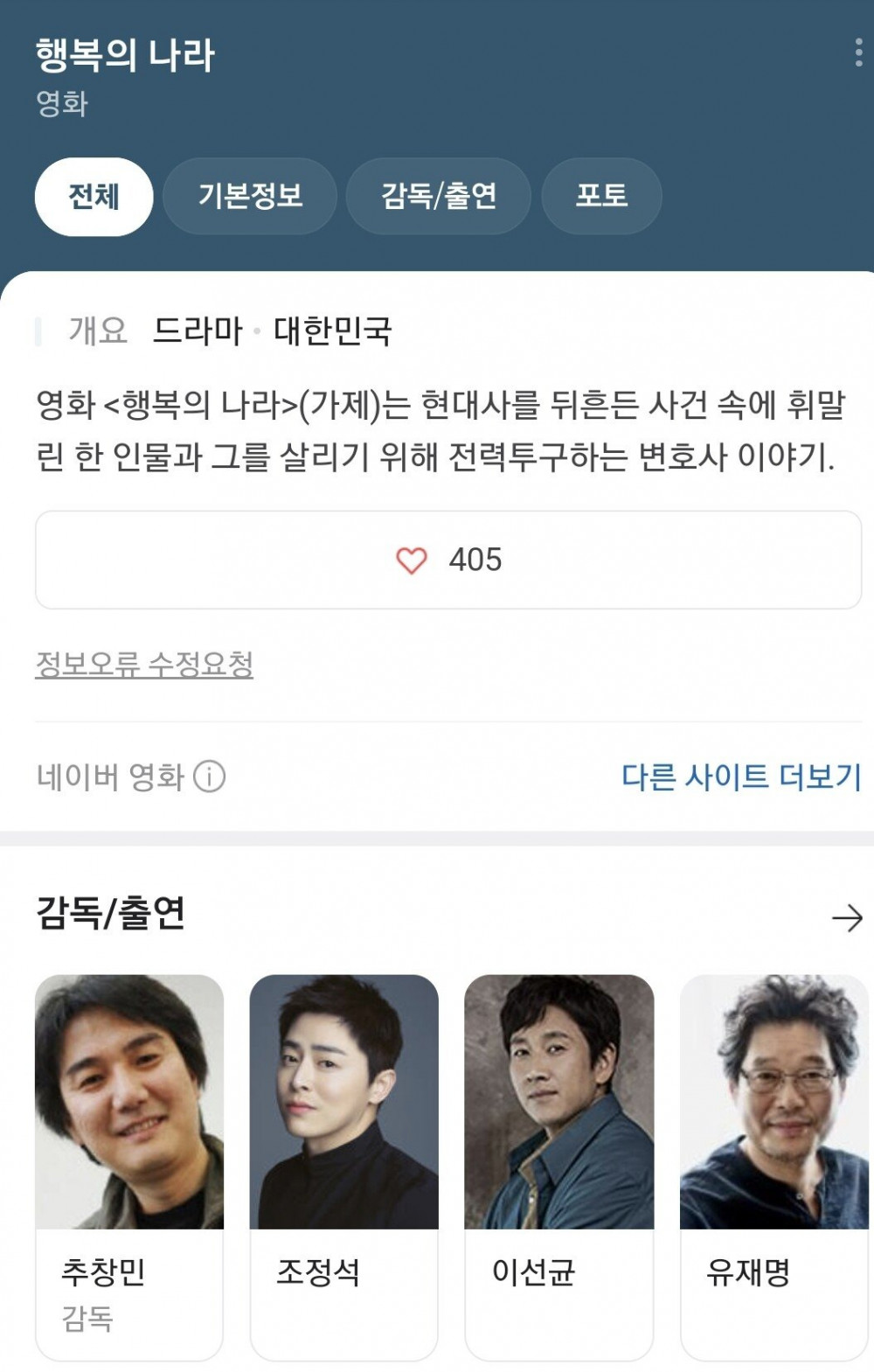Switch to the 감독/출연 tab

click(x=439, y=196)
